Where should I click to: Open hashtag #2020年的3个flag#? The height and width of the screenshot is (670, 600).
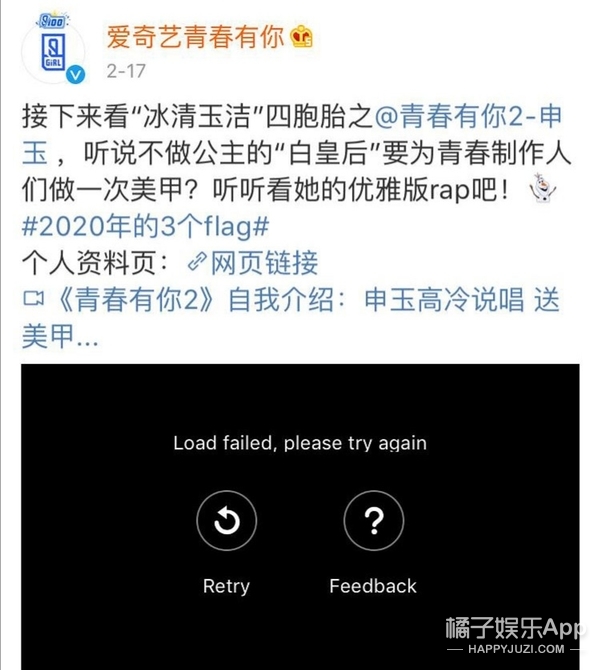(143, 225)
